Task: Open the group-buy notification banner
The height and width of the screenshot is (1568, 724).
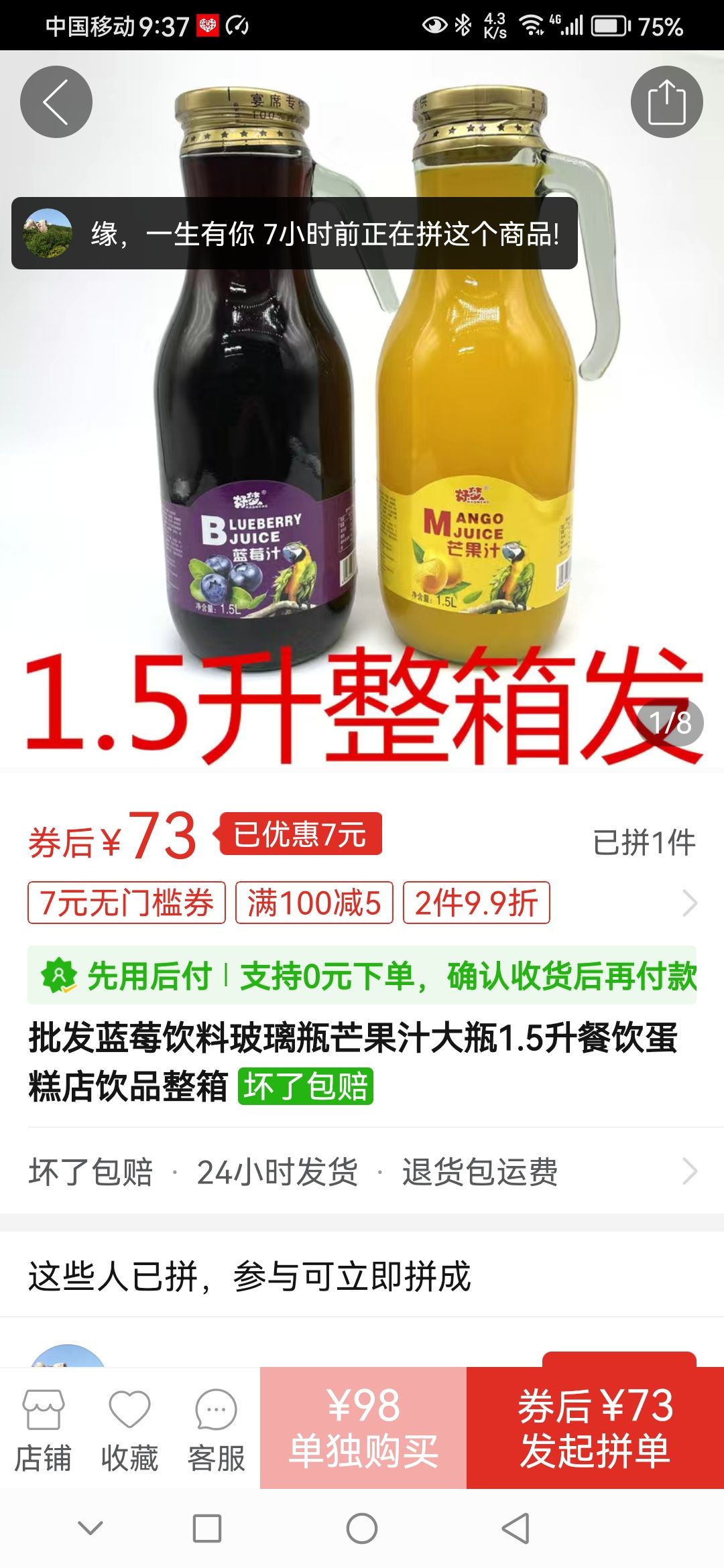Action: click(294, 234)
